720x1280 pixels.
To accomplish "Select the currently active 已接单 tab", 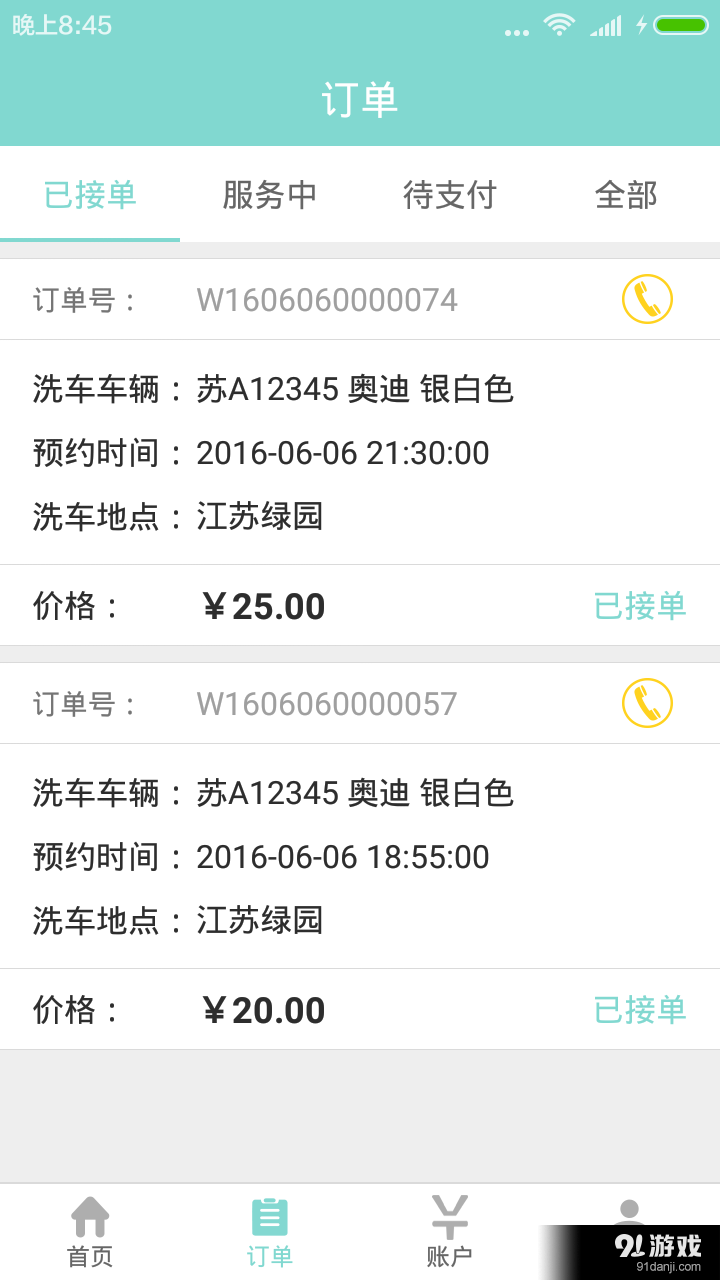I will tap(90, 196).
